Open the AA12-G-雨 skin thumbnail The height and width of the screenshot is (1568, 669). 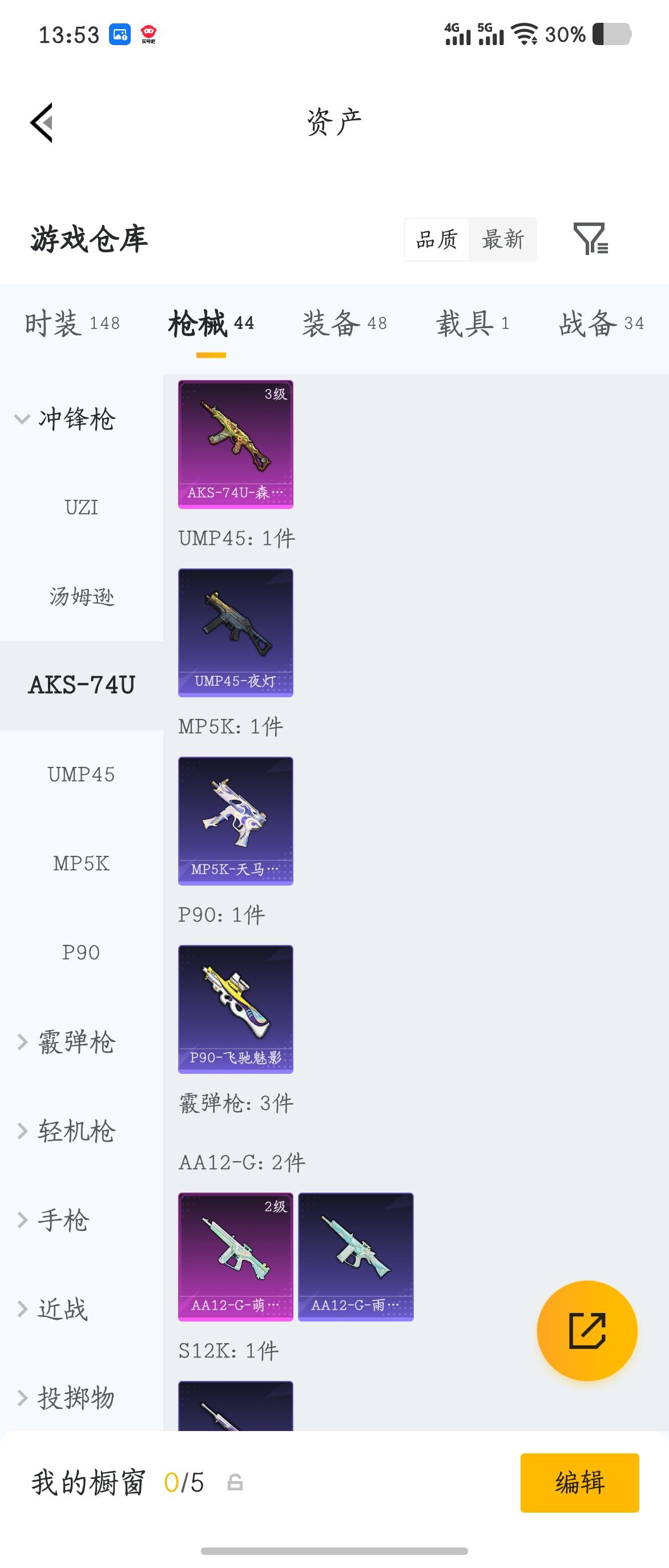tap(356, 1256)
